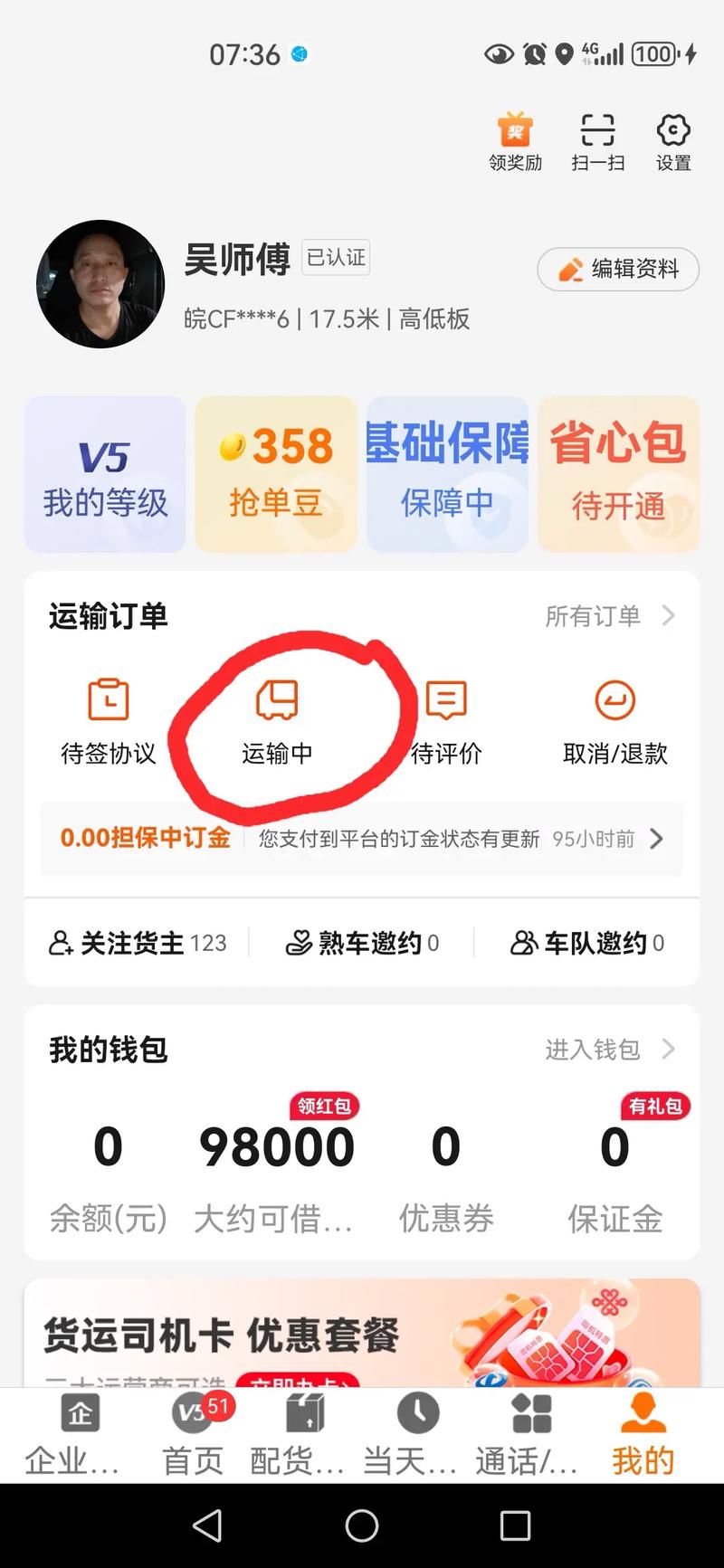The image size is (724, 1568).
Task: Open the 担保中订金 status update row
Action: pyautogui.click(x=362, y=839)
